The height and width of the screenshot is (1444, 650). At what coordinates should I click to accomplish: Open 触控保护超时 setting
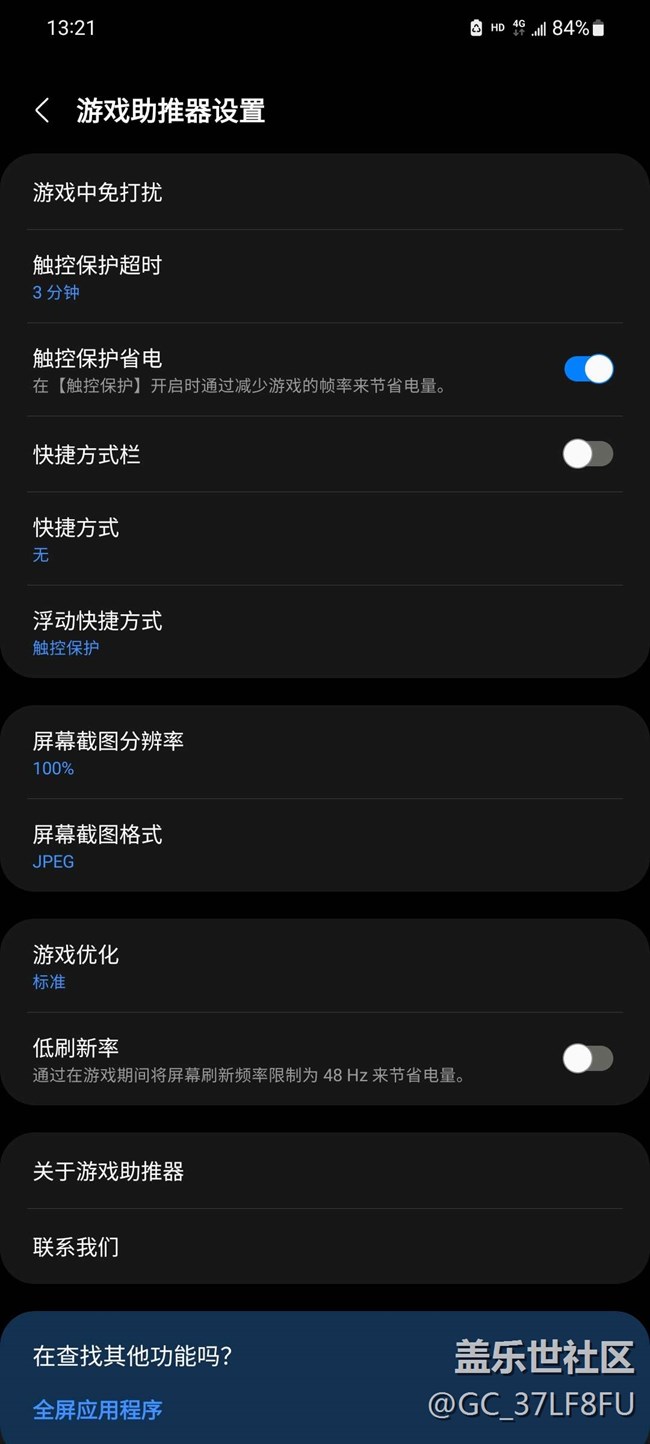point(325,277)
